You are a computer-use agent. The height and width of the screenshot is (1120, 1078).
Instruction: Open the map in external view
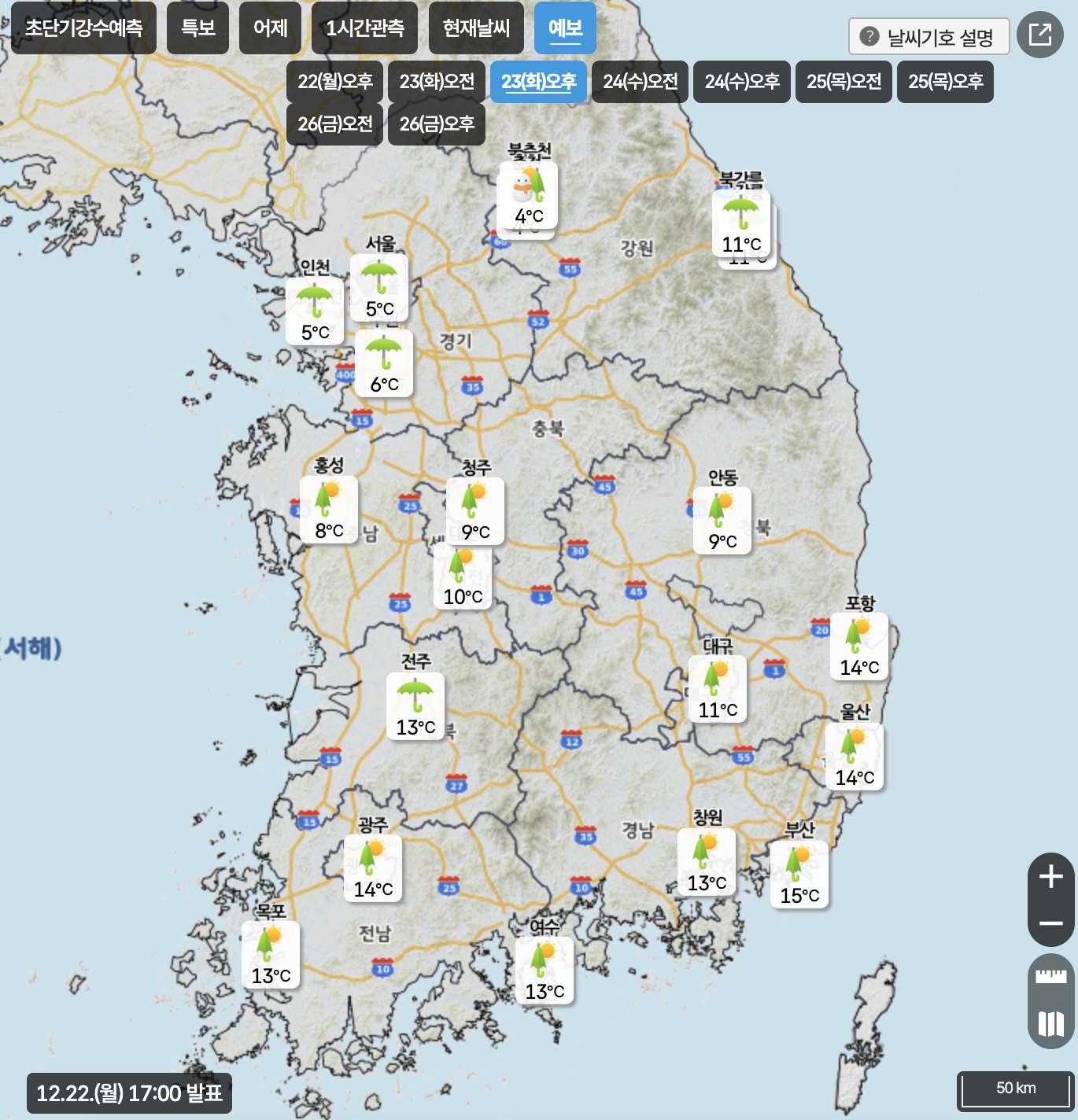[x=1039, y=35]
